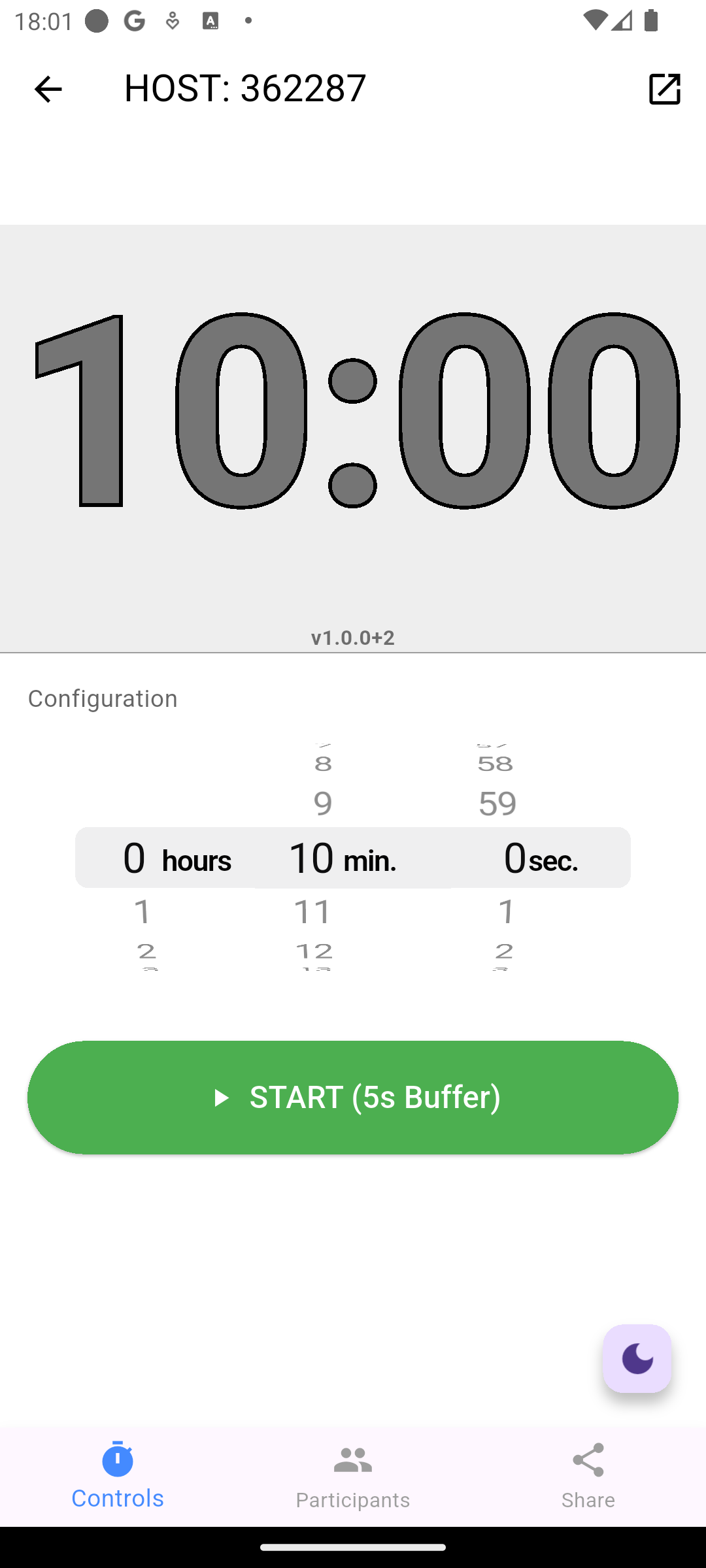
Task: Select 9 in the minutes picker
Action: point(322,802)
